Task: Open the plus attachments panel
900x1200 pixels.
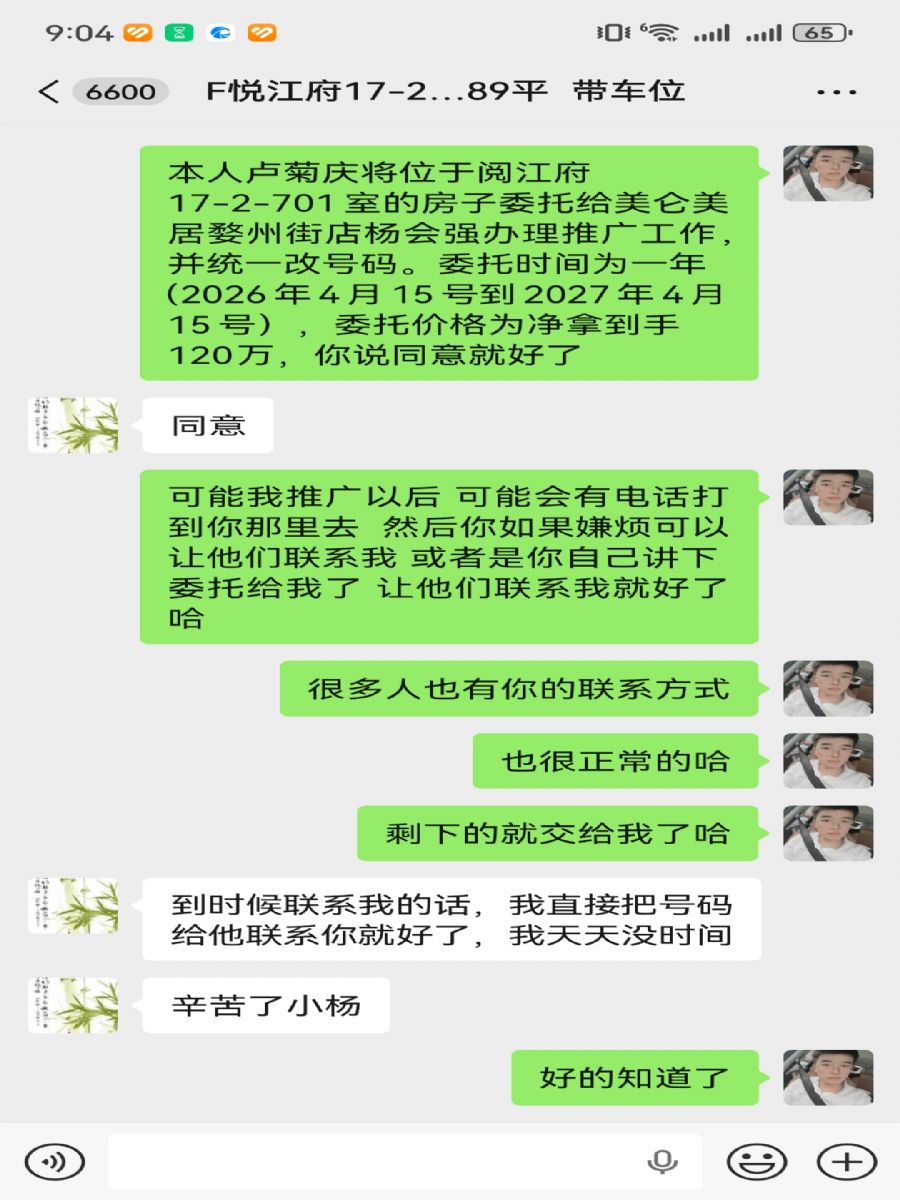Action: click(x=846, y=1161)
